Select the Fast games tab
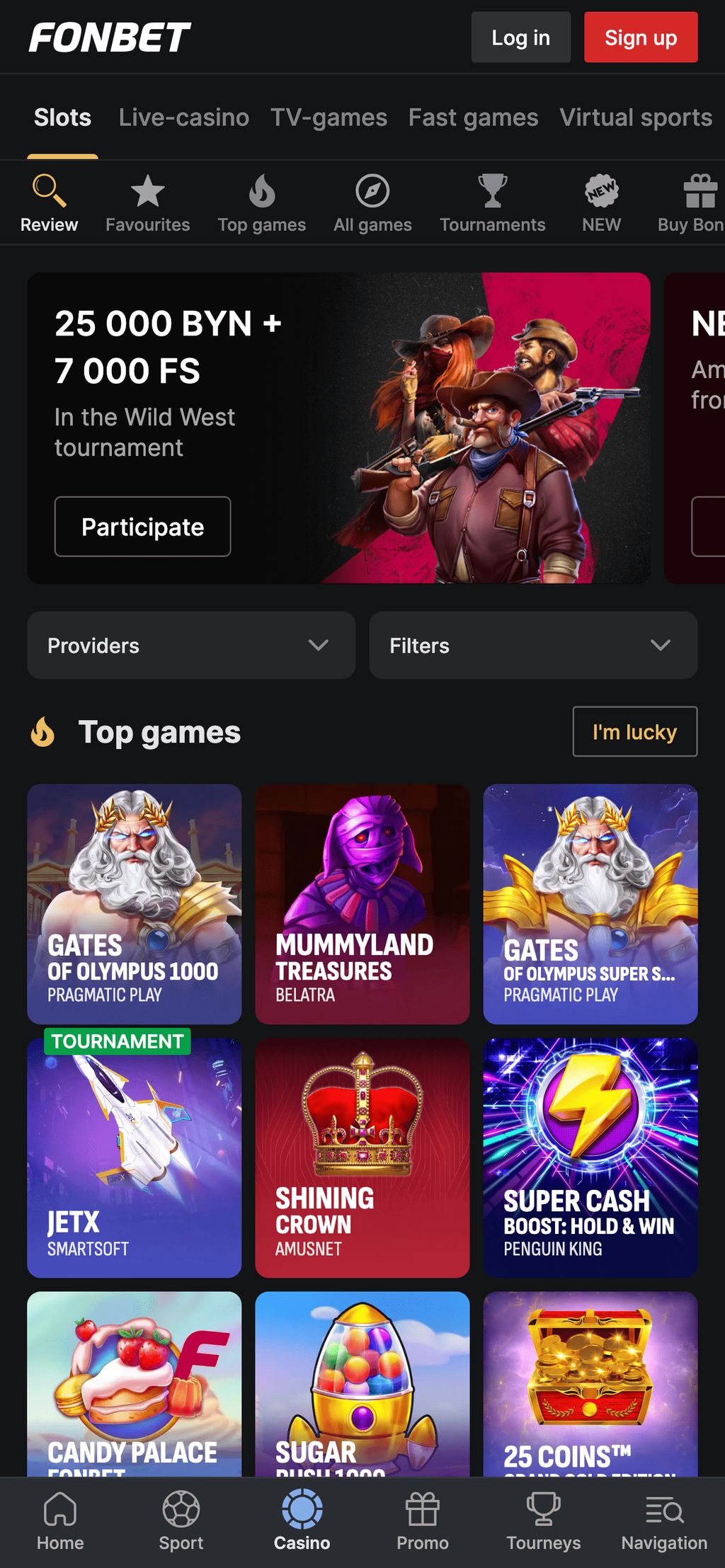Viewport: 725px width, 1568px height. point(473,118)
